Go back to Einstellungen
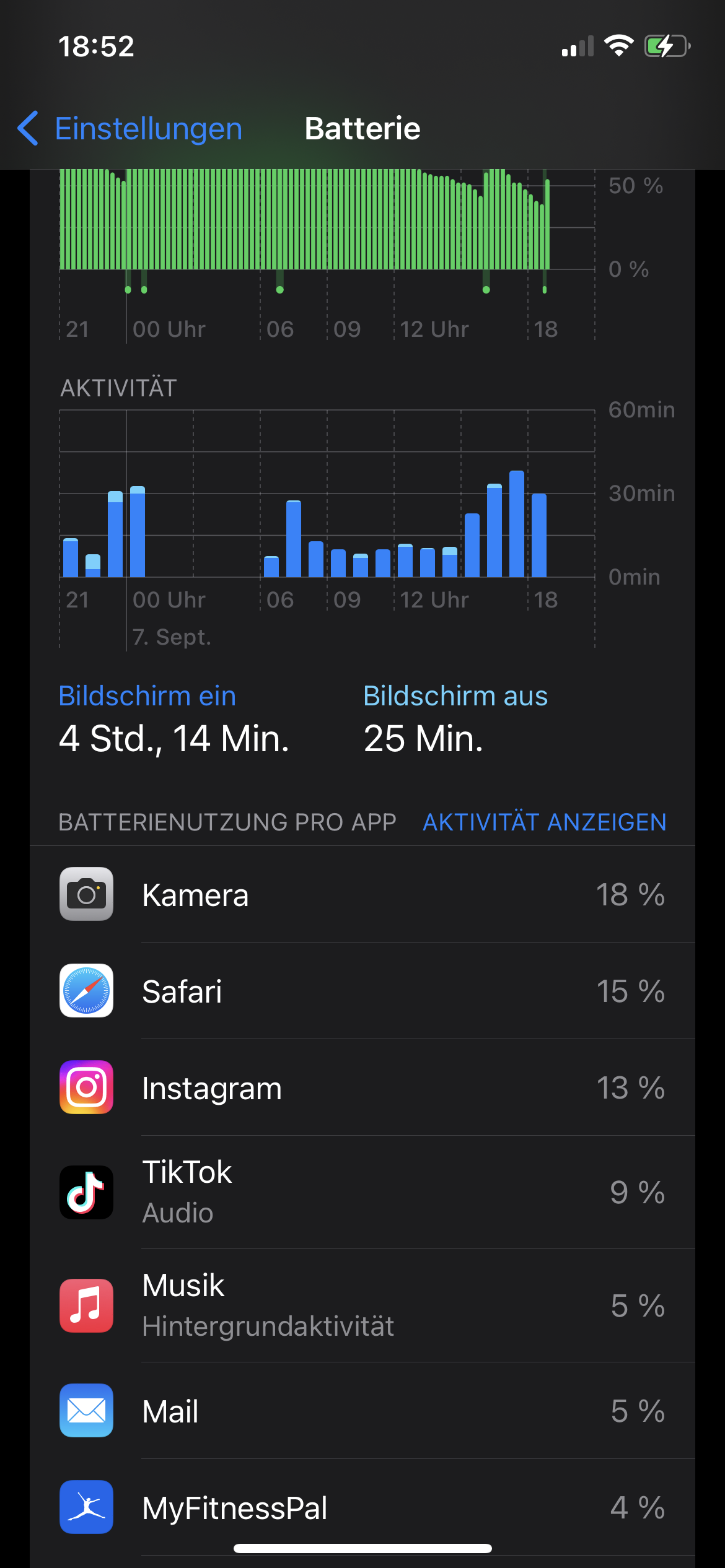This screenshot has width=725, height=1568. pyautogui.click(x=130, y=129)
